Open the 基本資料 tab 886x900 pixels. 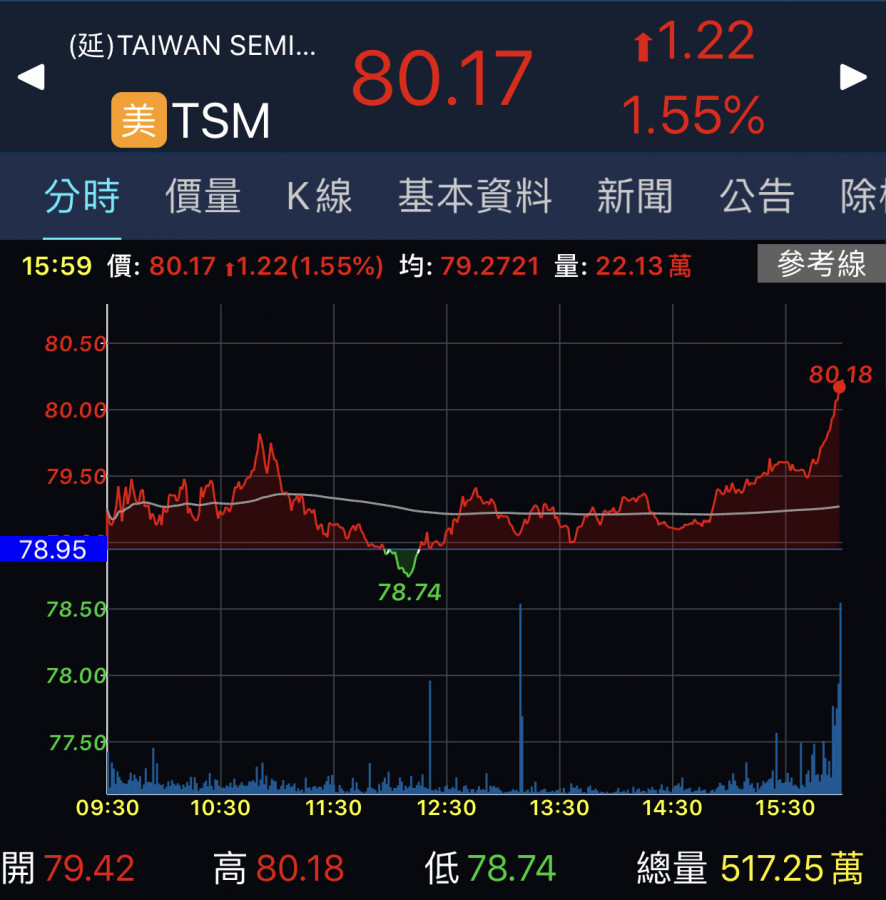(475, 197)
